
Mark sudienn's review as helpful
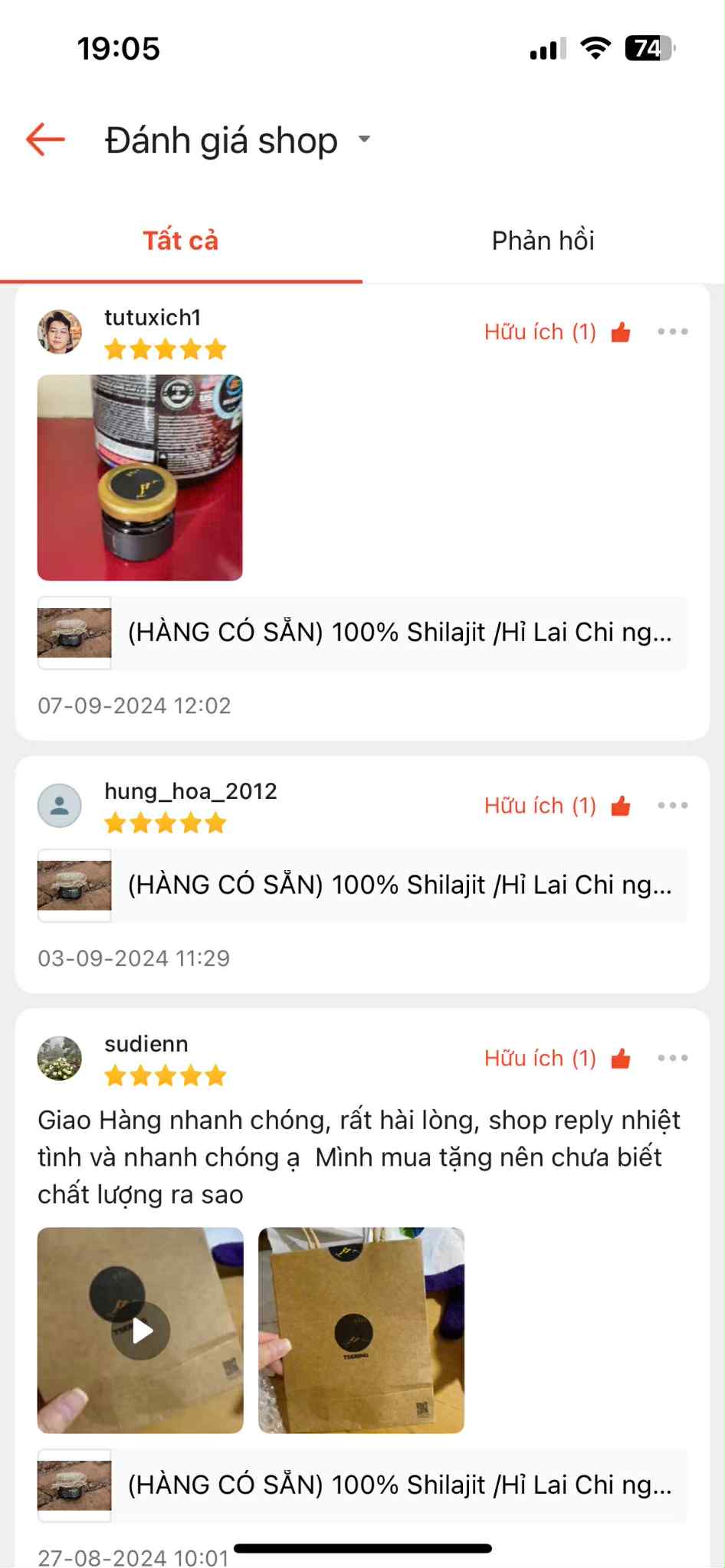click(620, 1059)
